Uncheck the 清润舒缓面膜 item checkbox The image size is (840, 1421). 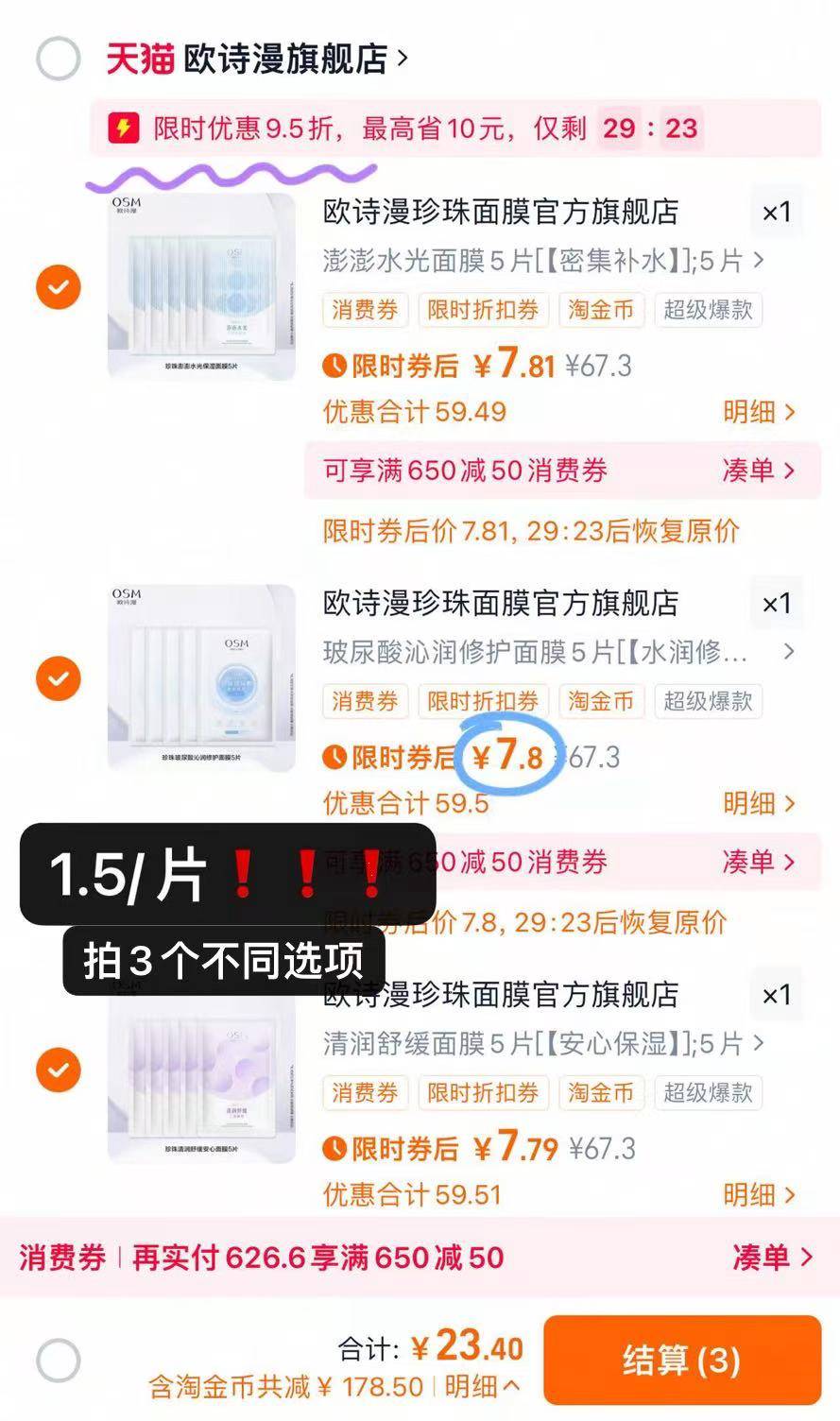[x=58, y=1070]
